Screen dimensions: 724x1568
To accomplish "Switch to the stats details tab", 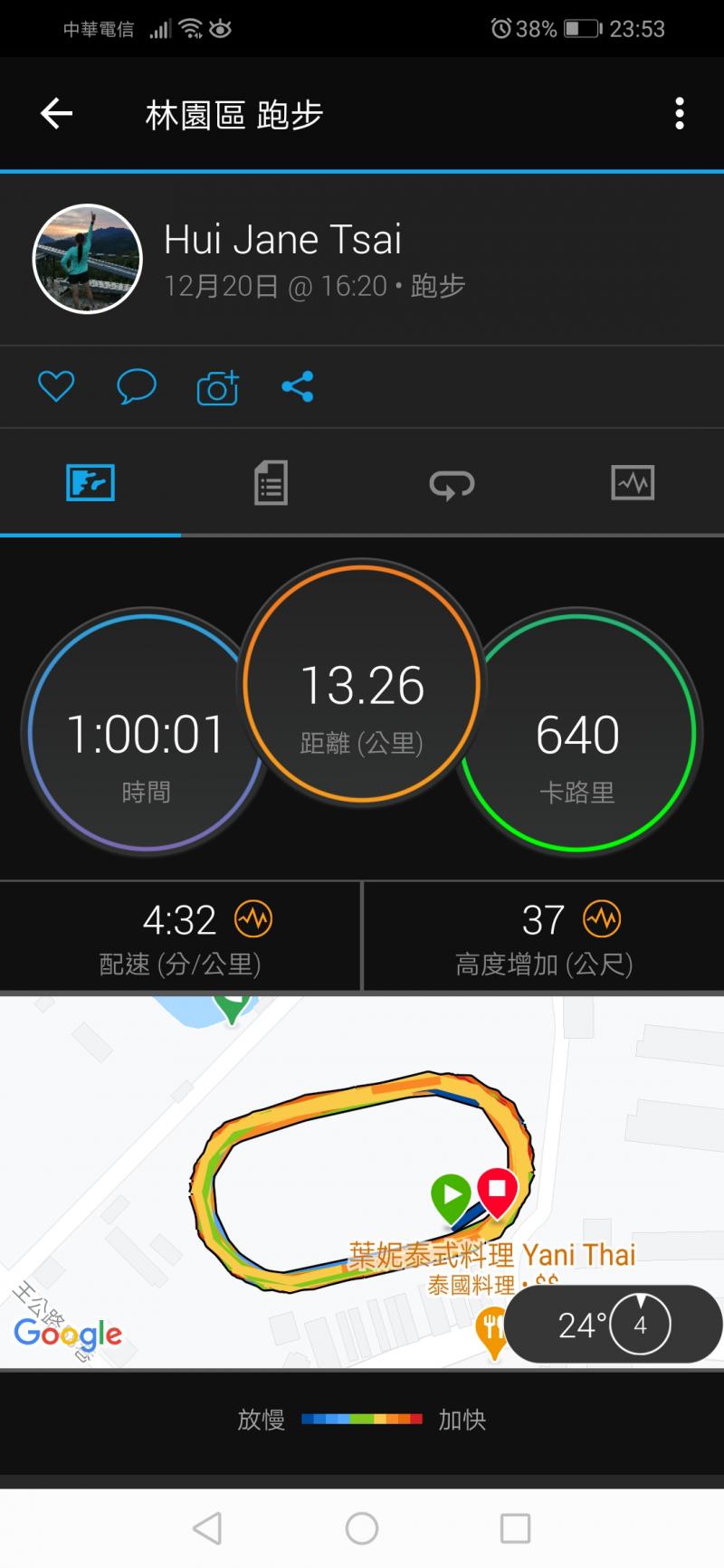I will (271, 482).
